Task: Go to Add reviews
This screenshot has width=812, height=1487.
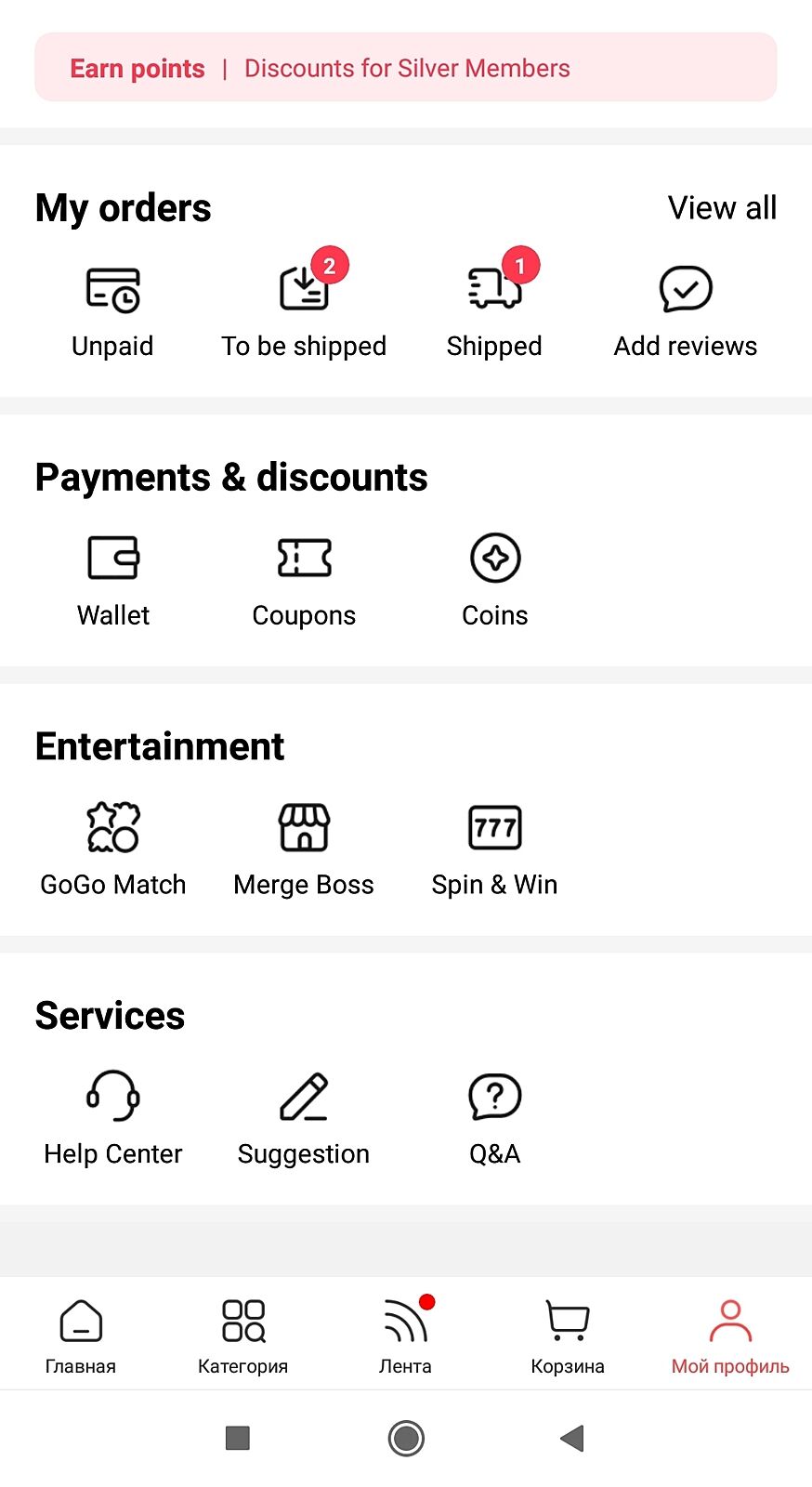Action: click(x=686, y=311)
